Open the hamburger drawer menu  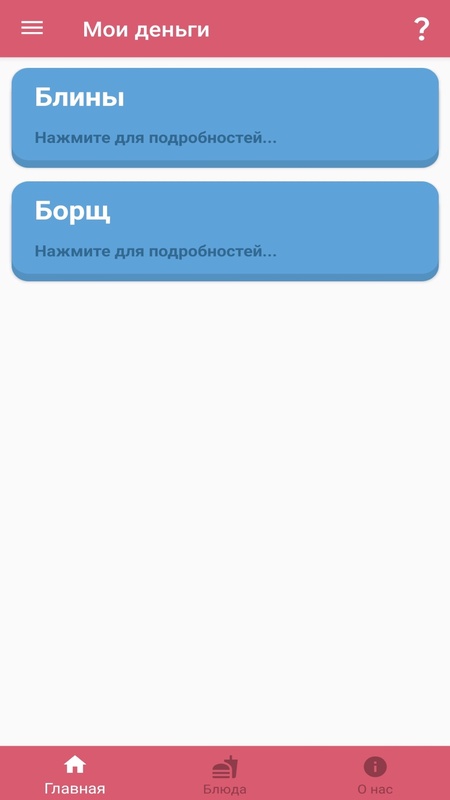coord(32,29)
